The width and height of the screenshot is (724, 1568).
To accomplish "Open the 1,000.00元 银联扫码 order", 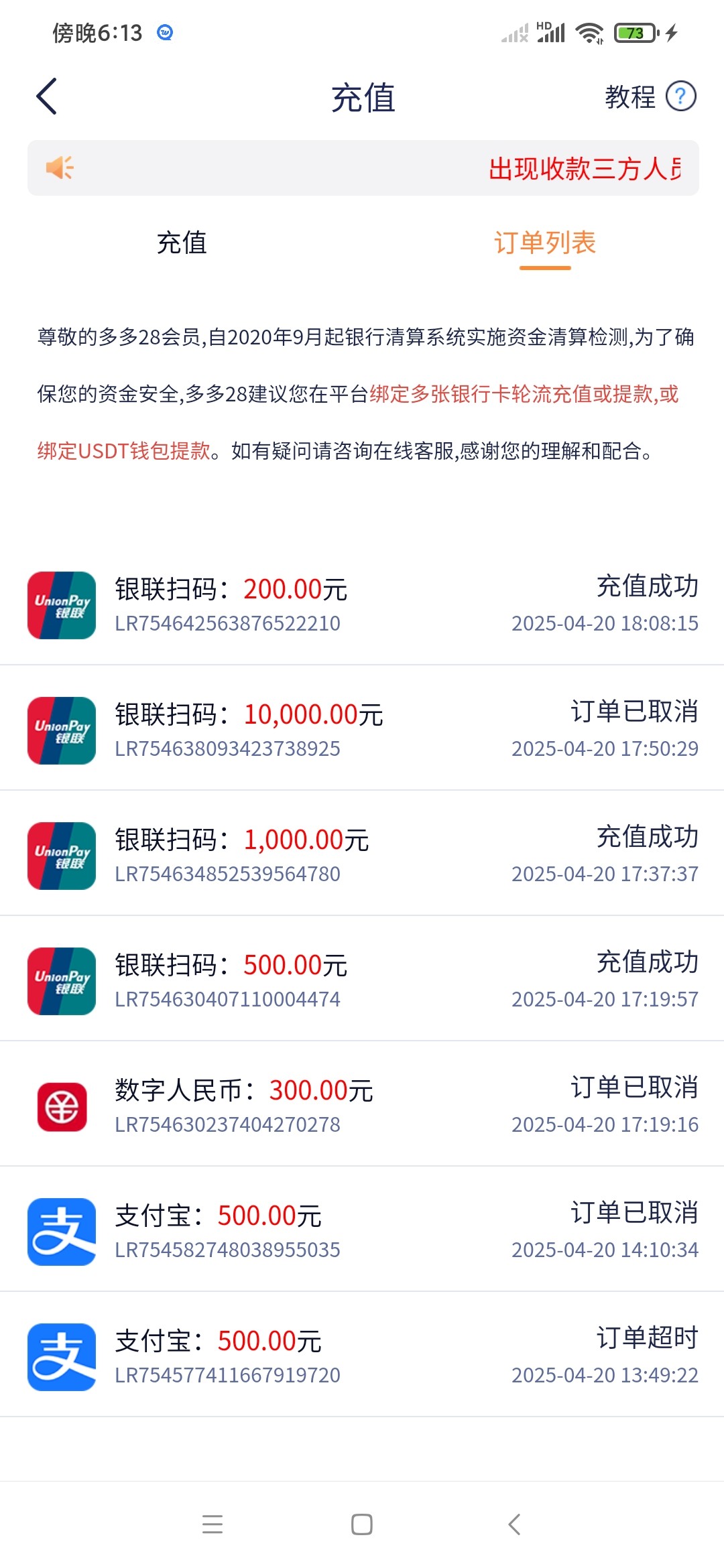I will coord(362,855).
